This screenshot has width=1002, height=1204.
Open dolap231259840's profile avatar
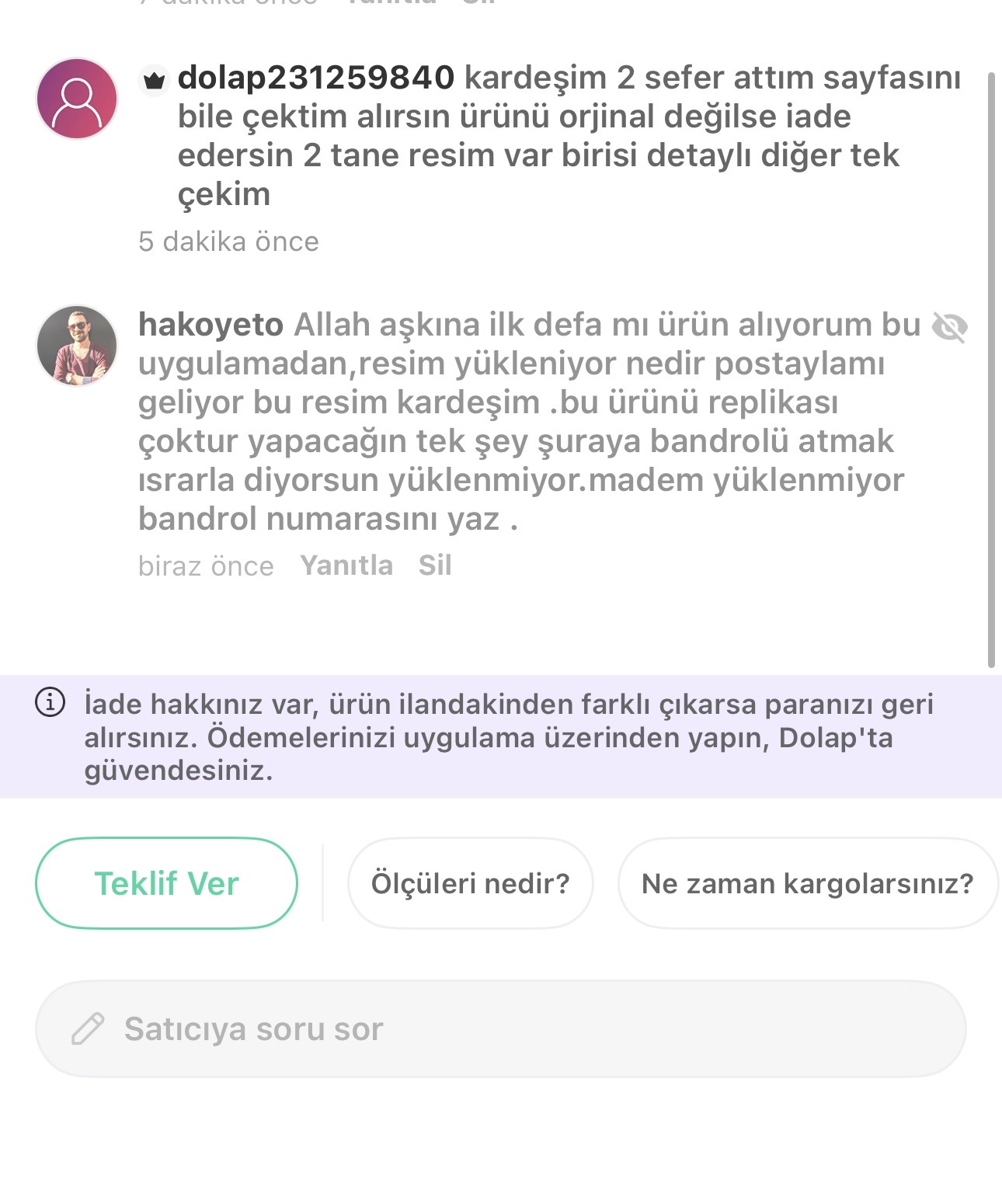point(77,99)
